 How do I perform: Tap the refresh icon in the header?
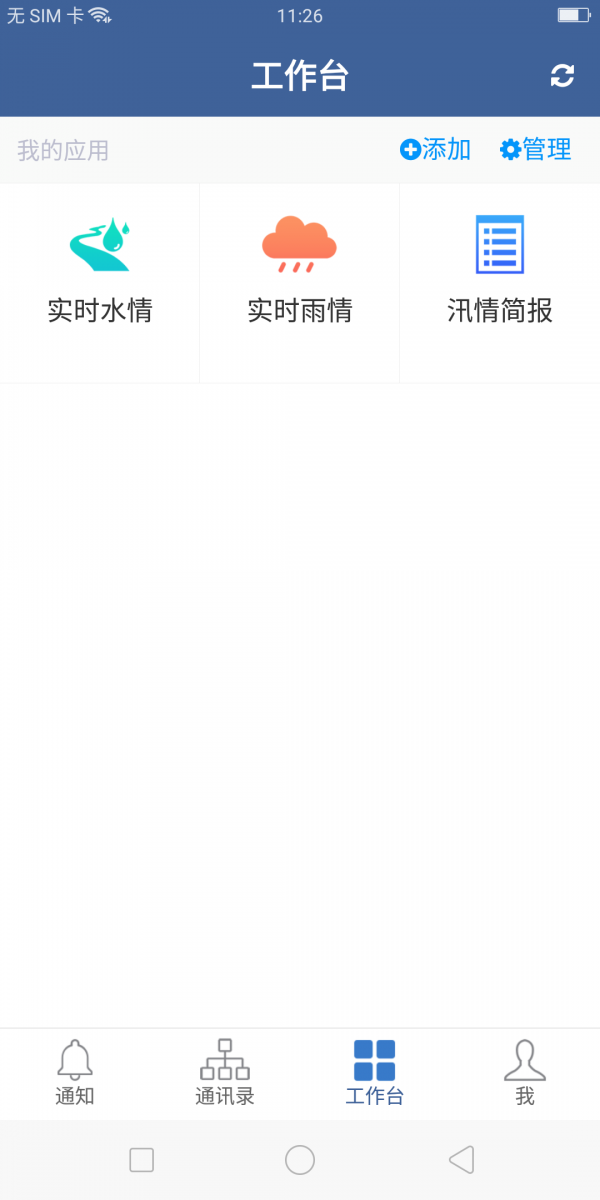[x=563, y=76]
